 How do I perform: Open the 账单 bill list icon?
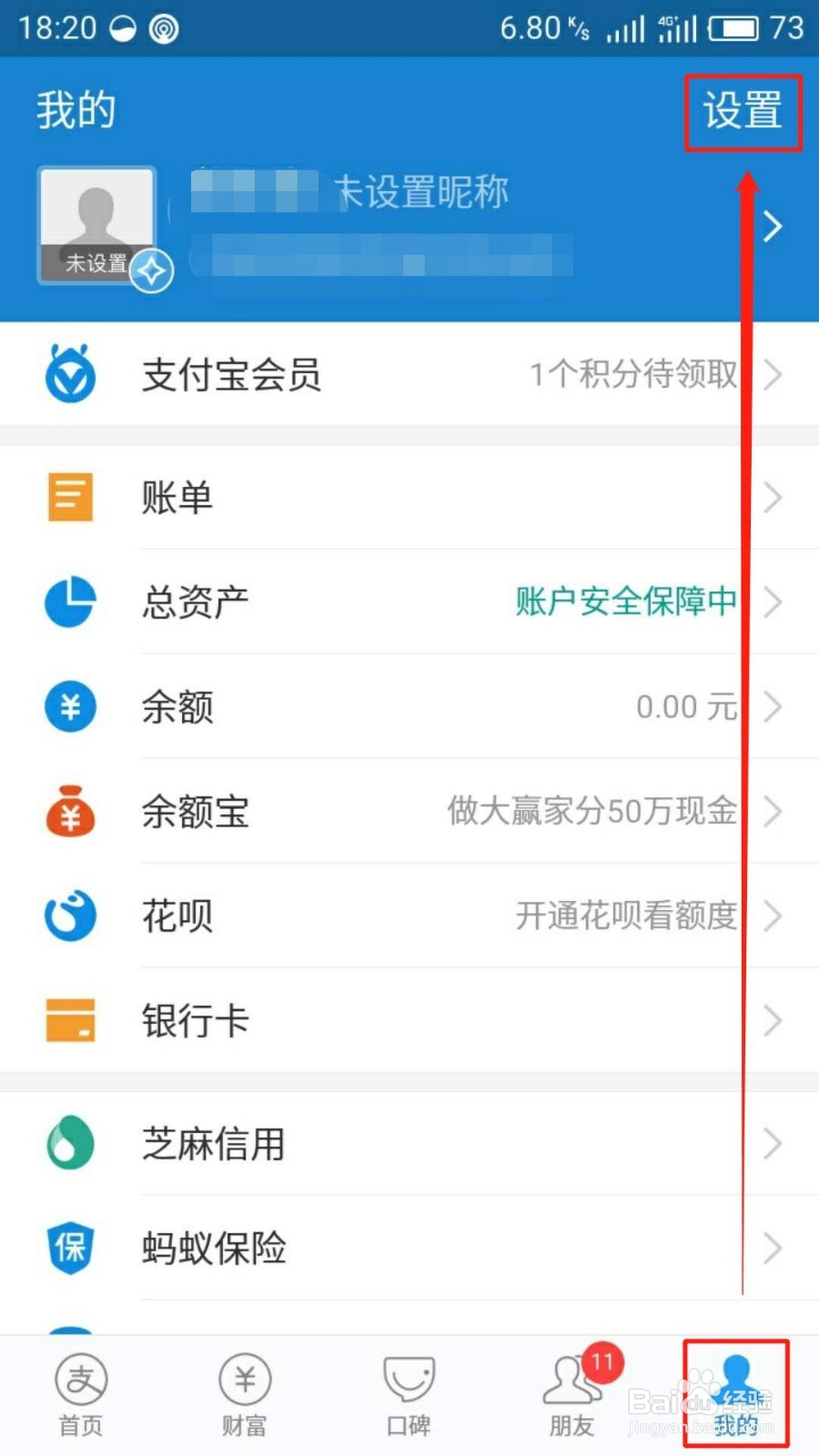tap(71, 497)
